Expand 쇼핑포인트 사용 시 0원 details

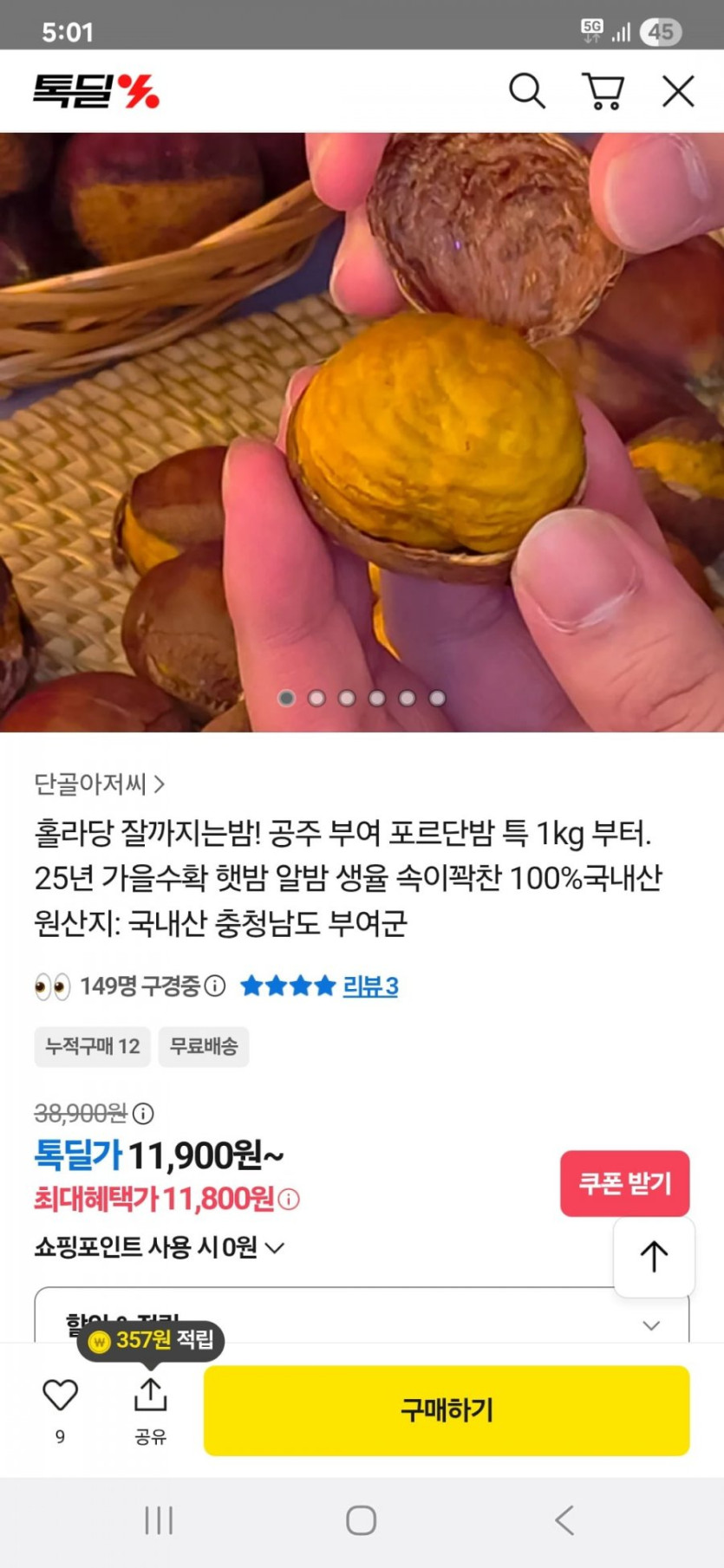click(x=160, y=1247)
